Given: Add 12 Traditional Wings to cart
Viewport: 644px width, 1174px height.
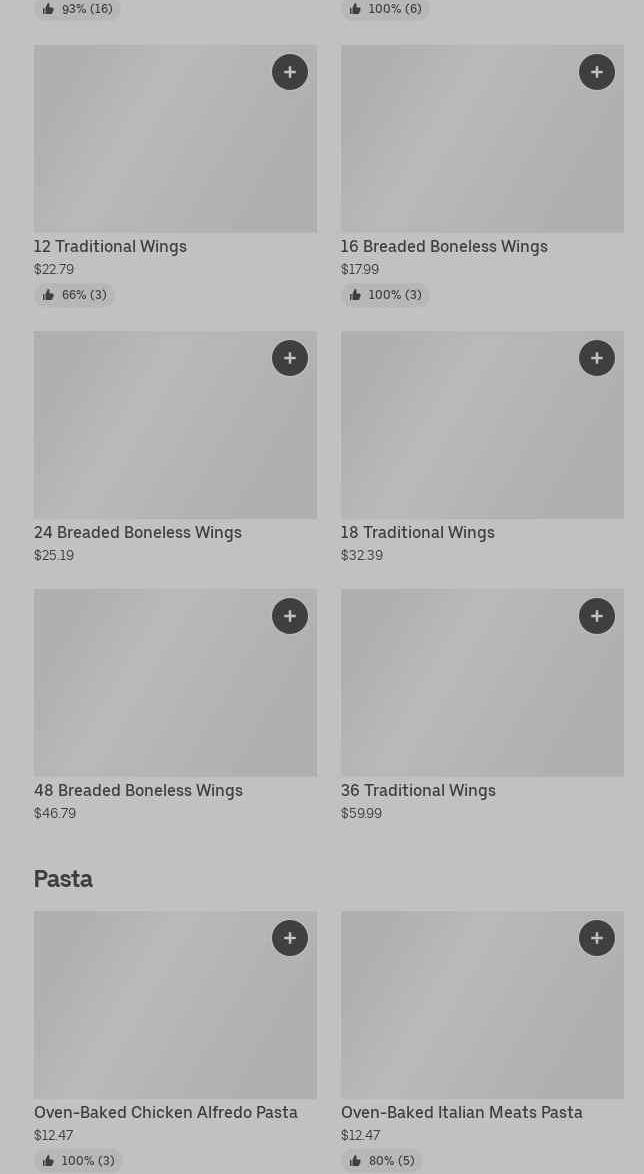Looking at the screenshot, I should click(290, 72).
